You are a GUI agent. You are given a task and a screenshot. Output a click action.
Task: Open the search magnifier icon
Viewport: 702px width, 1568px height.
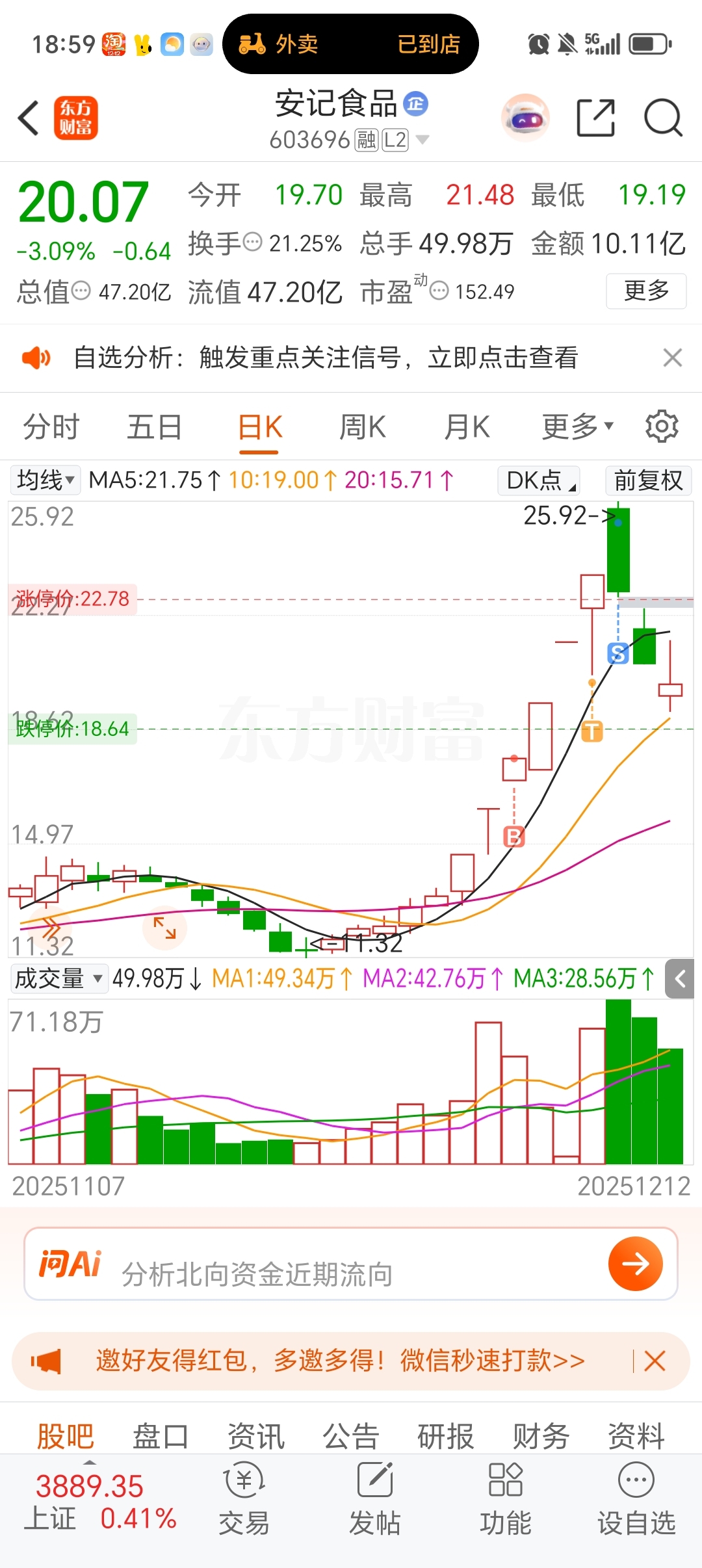[662, 118]
